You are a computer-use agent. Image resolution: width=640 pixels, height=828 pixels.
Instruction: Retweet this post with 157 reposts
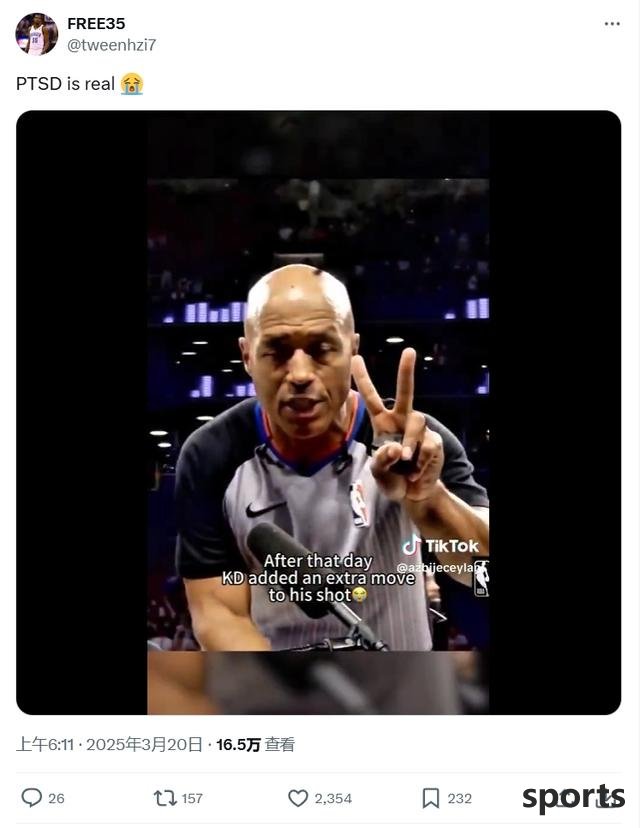coord(165,797)
